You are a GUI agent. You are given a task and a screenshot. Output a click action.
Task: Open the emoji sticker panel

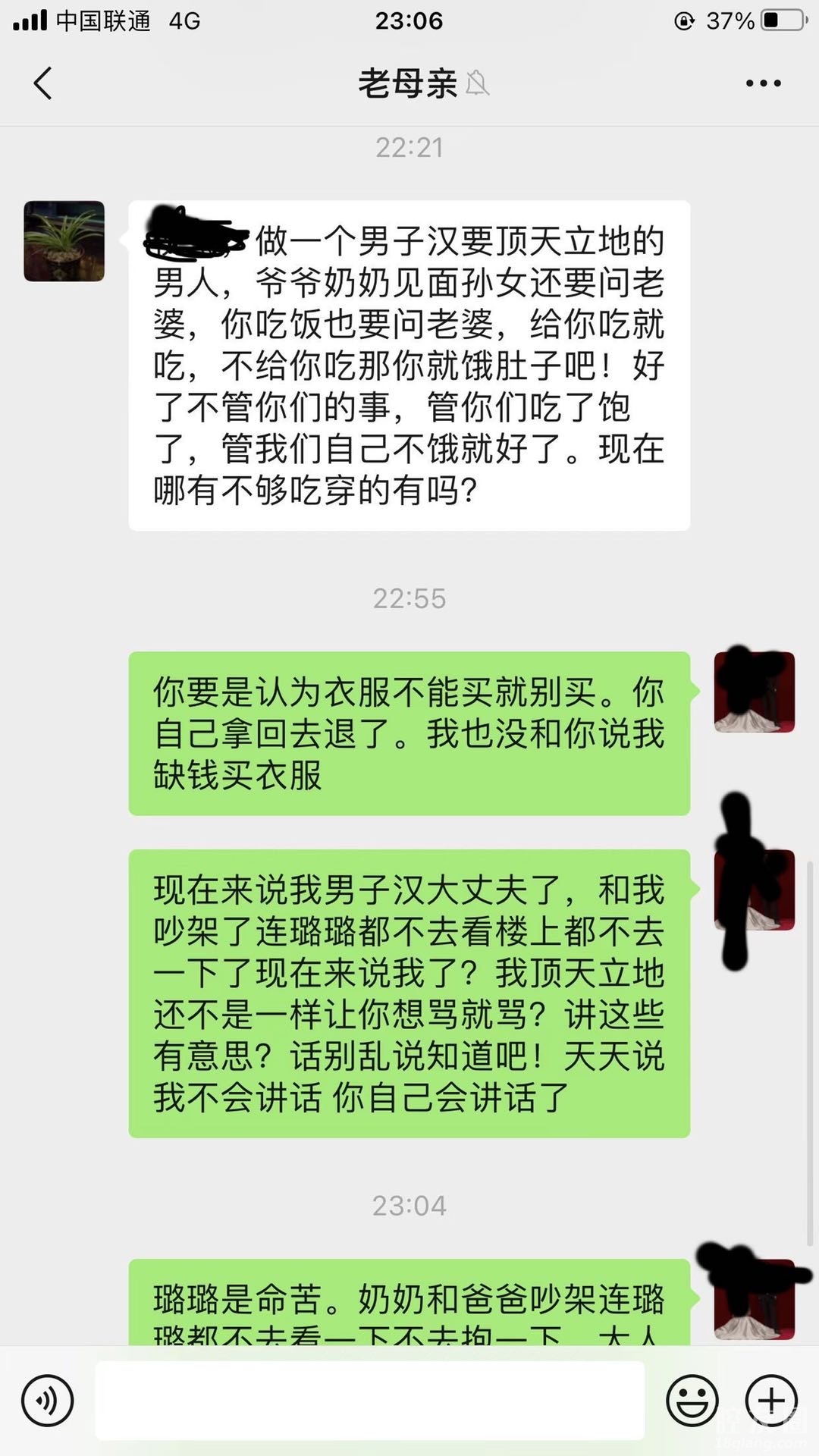pos(692,1401)
